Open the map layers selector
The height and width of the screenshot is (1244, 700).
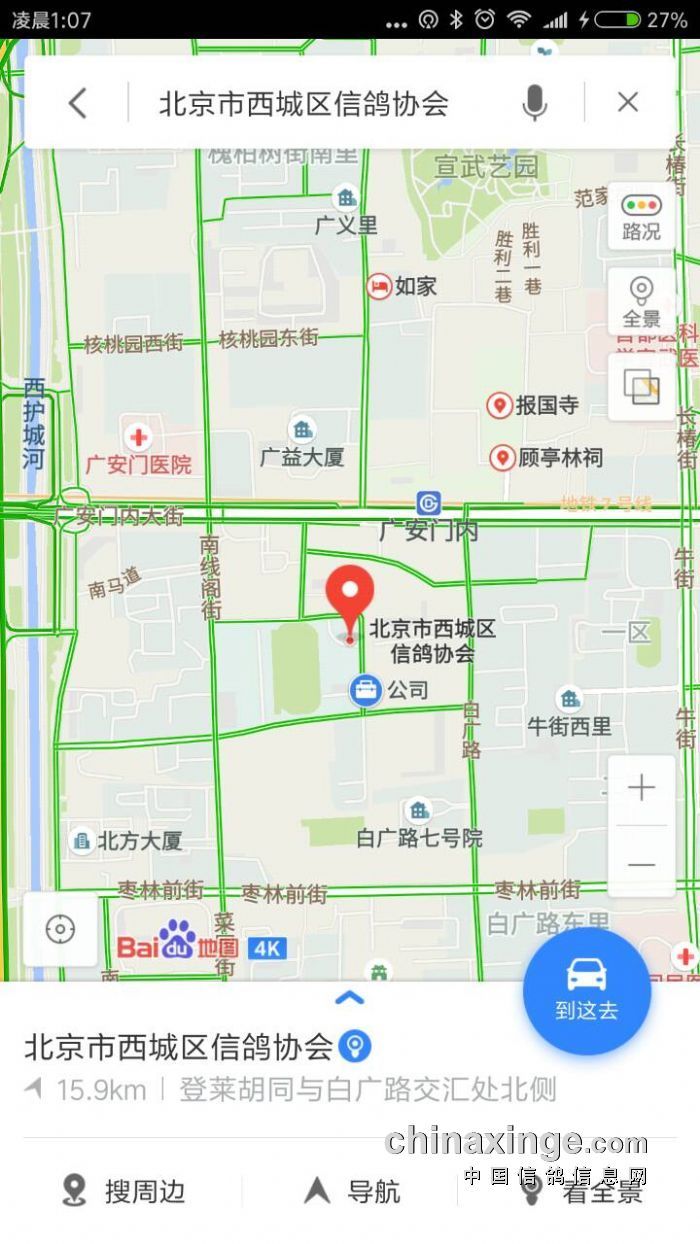coord(641,387)
